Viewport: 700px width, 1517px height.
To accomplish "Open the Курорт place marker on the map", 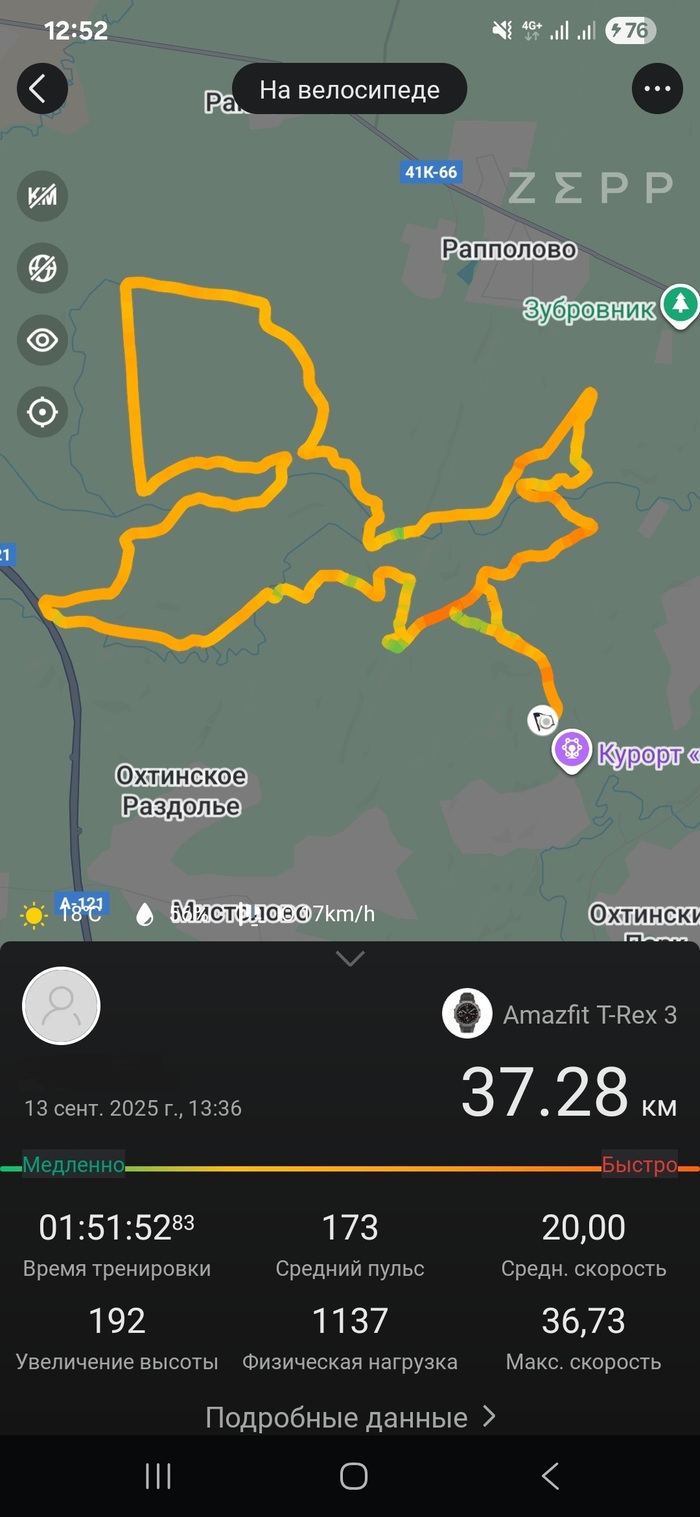I will pyautogui.click(x=572, y=750).
